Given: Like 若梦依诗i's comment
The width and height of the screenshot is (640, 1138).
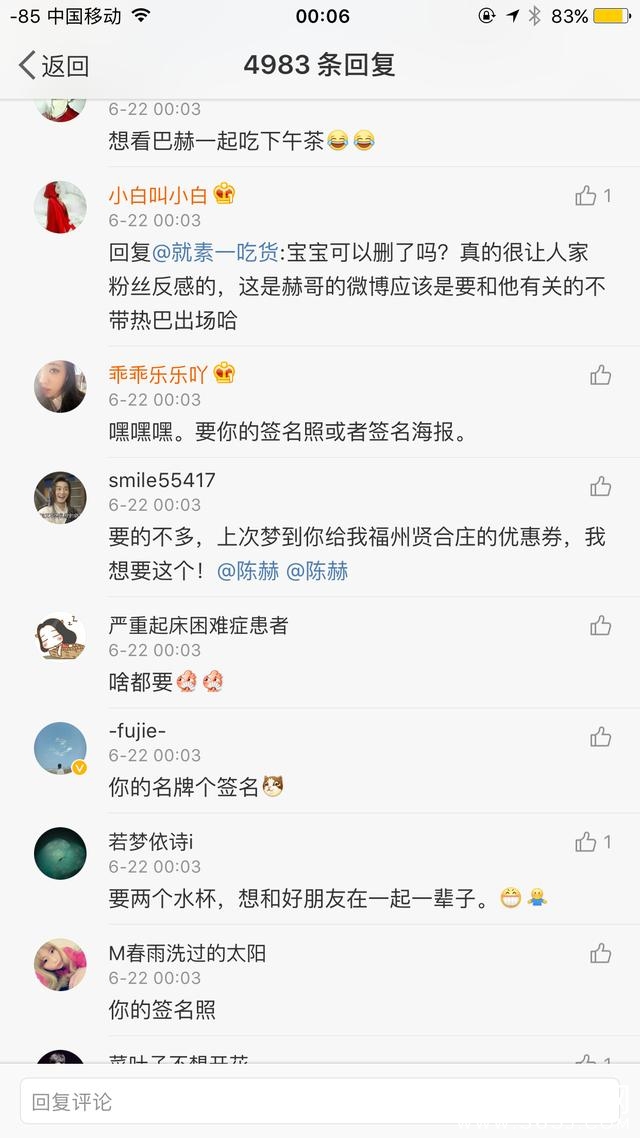Looking at the screenshot, I should pyautogui.click(x=587, y=842).
